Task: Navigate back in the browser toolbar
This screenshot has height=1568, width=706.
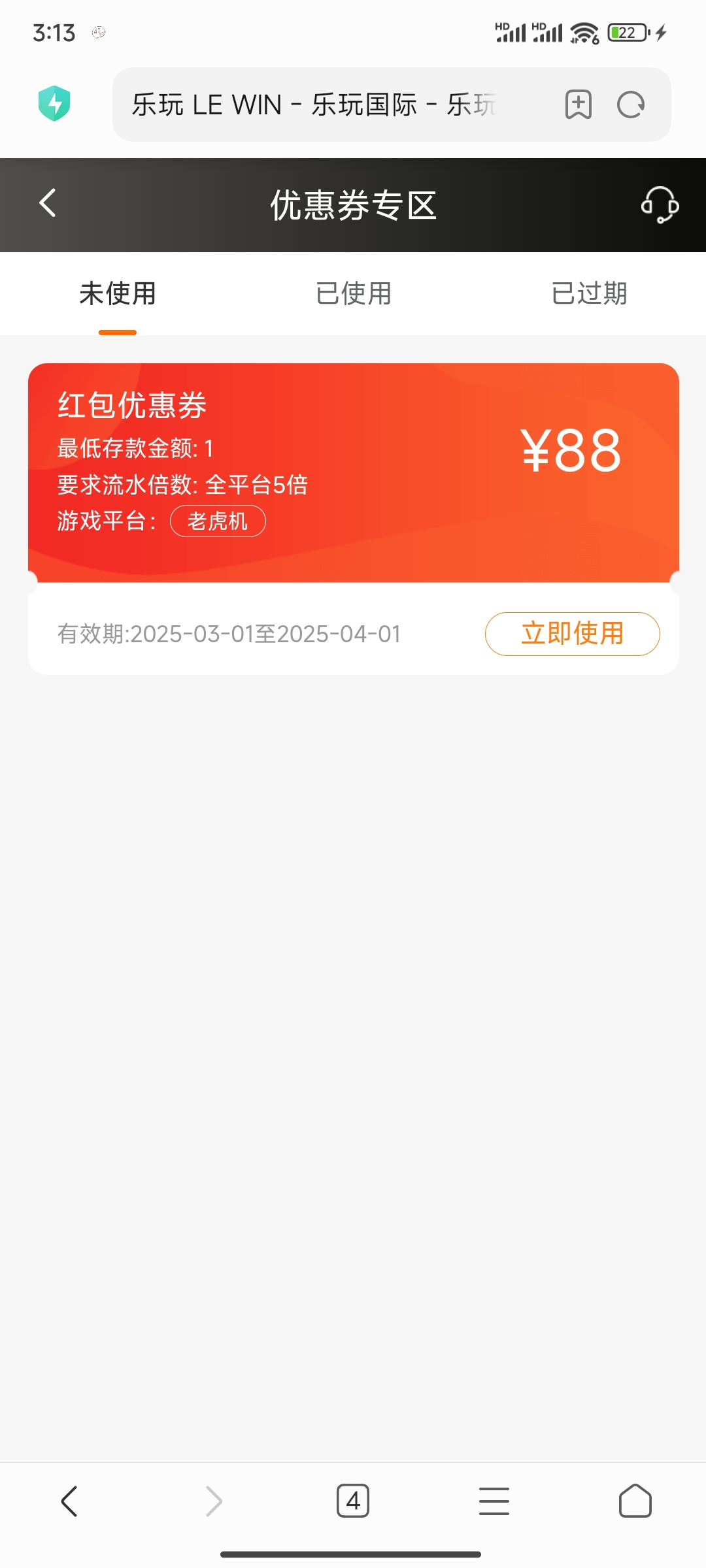Action: [x=70, y=1501]
